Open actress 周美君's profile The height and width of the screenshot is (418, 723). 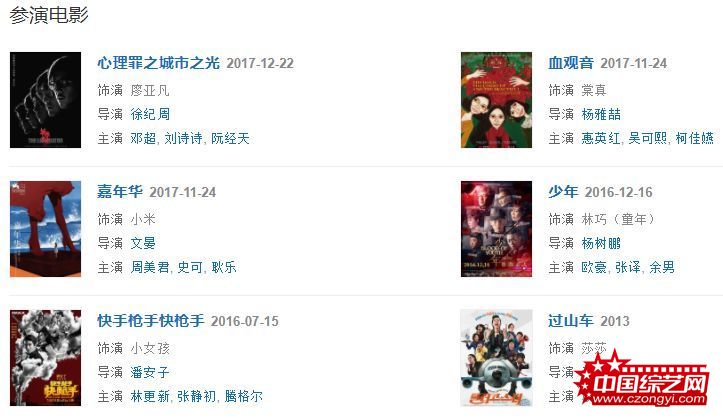[150, 267]
